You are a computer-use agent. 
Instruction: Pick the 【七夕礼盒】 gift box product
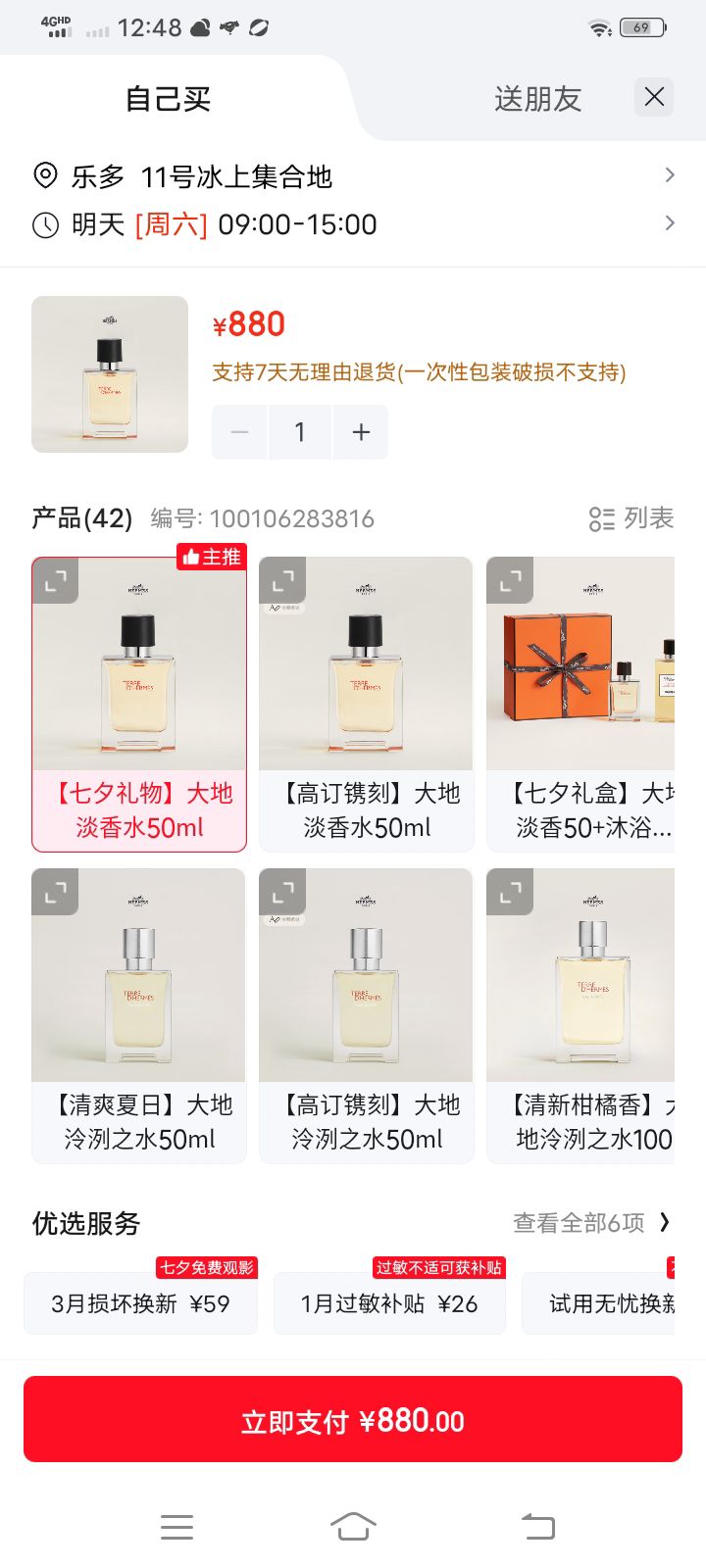pyautogui.click(x=580, y=705)
